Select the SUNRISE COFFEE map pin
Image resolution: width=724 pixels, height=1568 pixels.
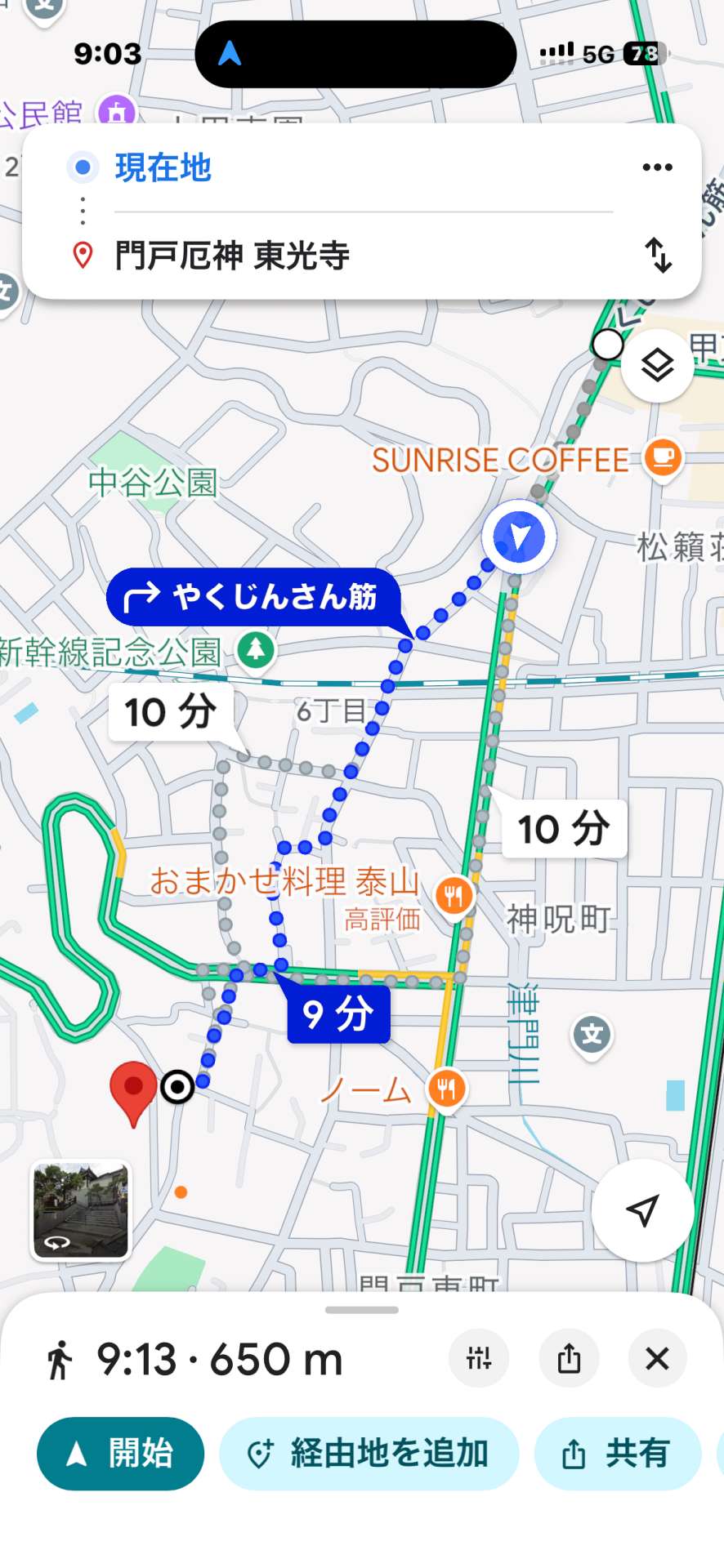[x=663, y=458]
